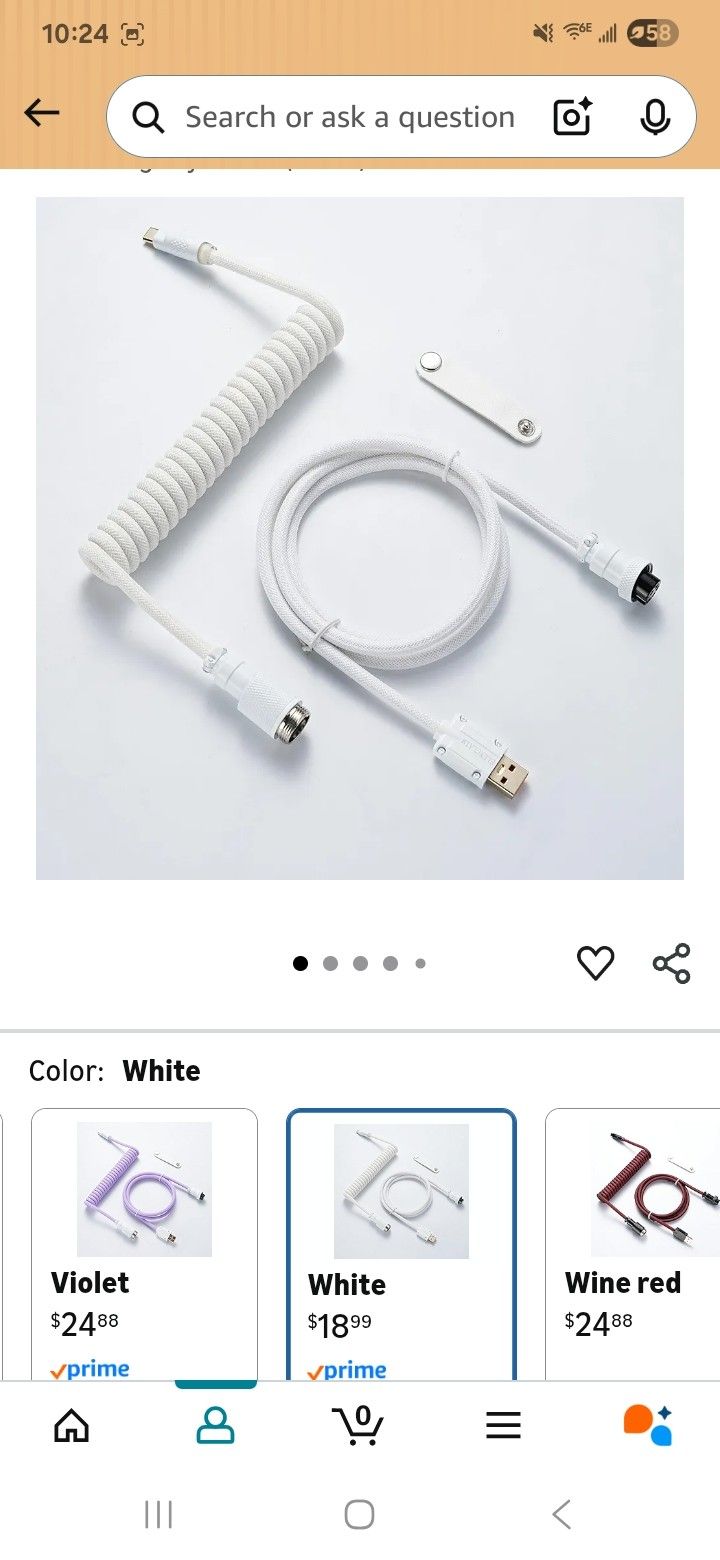Go back using the arrow icon
Screen dimensions: 720x1560
coord(42,114)
